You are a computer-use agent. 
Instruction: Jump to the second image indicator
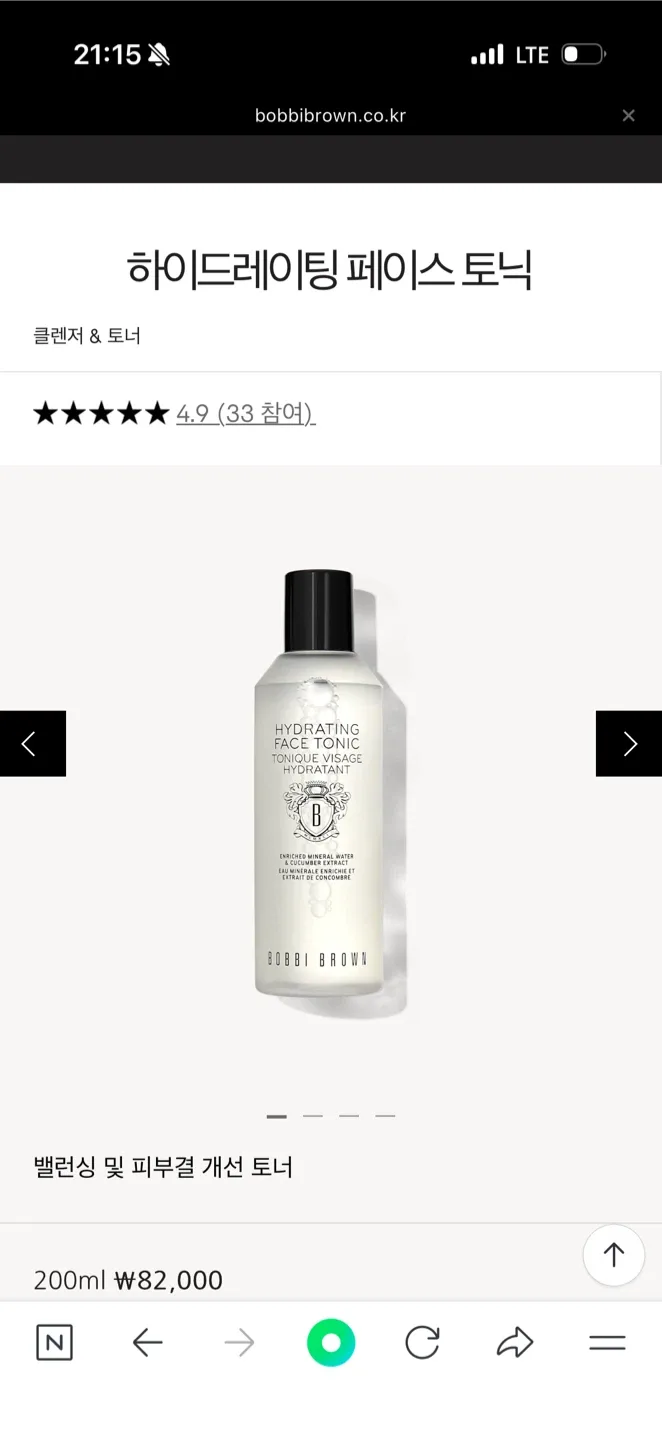(313, 1116)
